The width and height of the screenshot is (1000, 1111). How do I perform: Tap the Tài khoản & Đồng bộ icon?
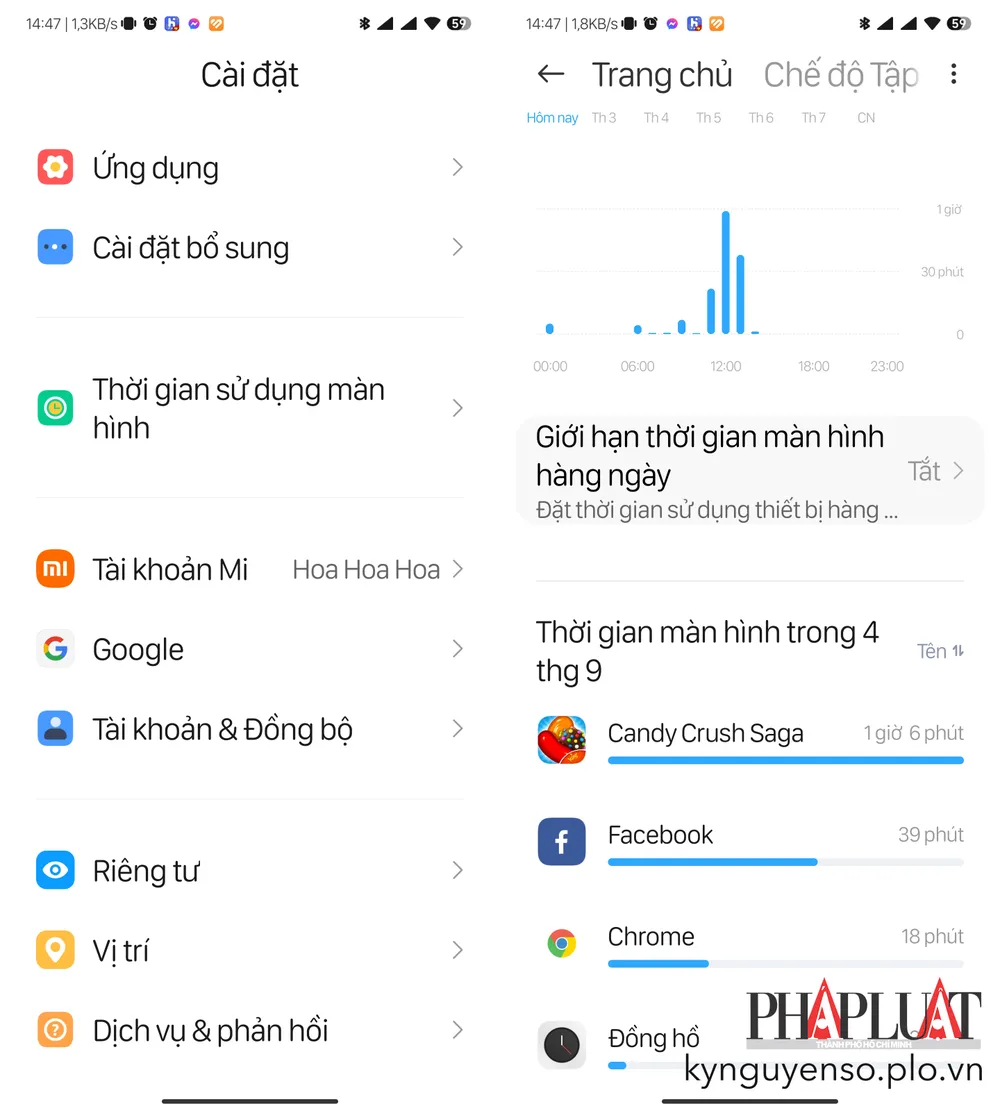click(x=55, y=729)
